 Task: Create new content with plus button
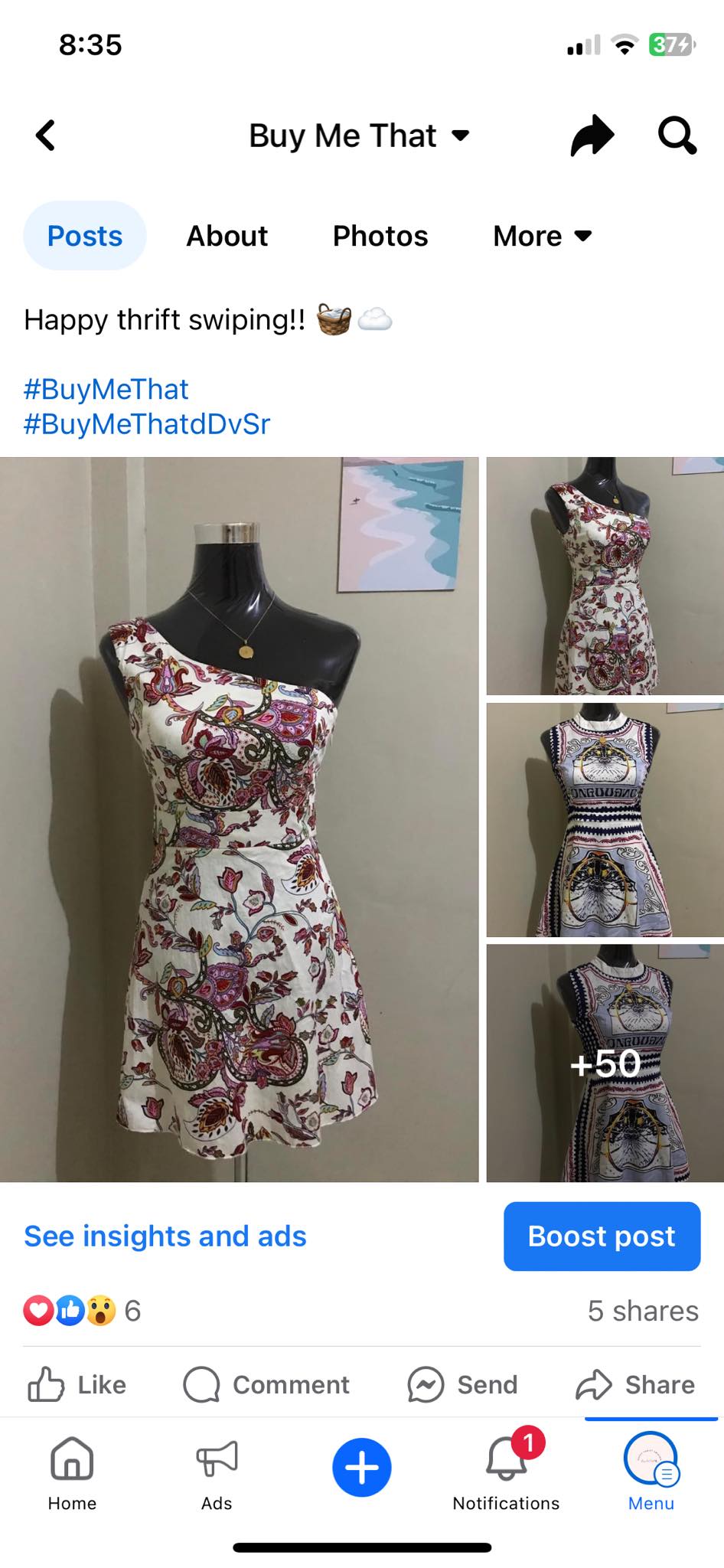(x=361, y=1467)
